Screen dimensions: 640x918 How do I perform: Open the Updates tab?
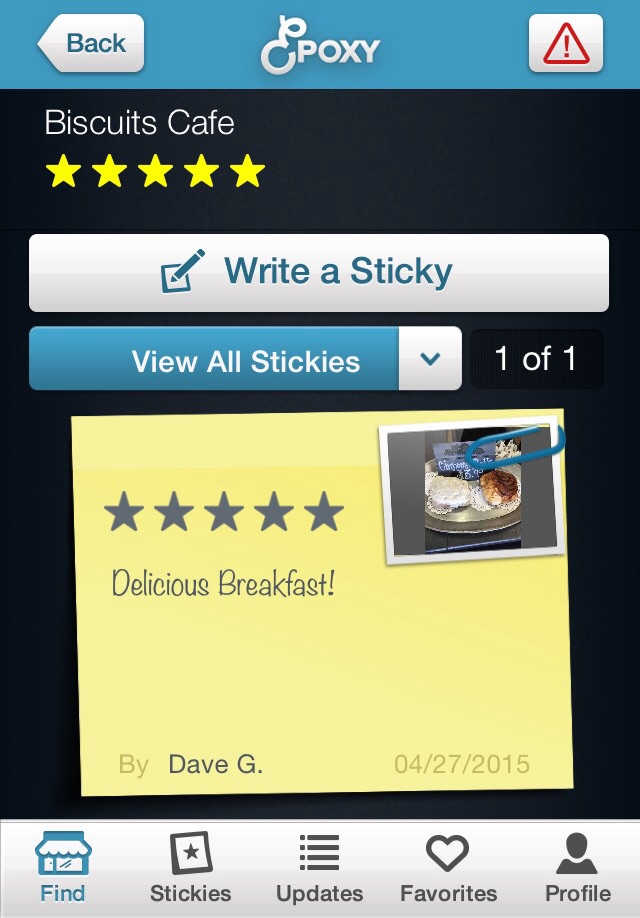tap(319, 867)
